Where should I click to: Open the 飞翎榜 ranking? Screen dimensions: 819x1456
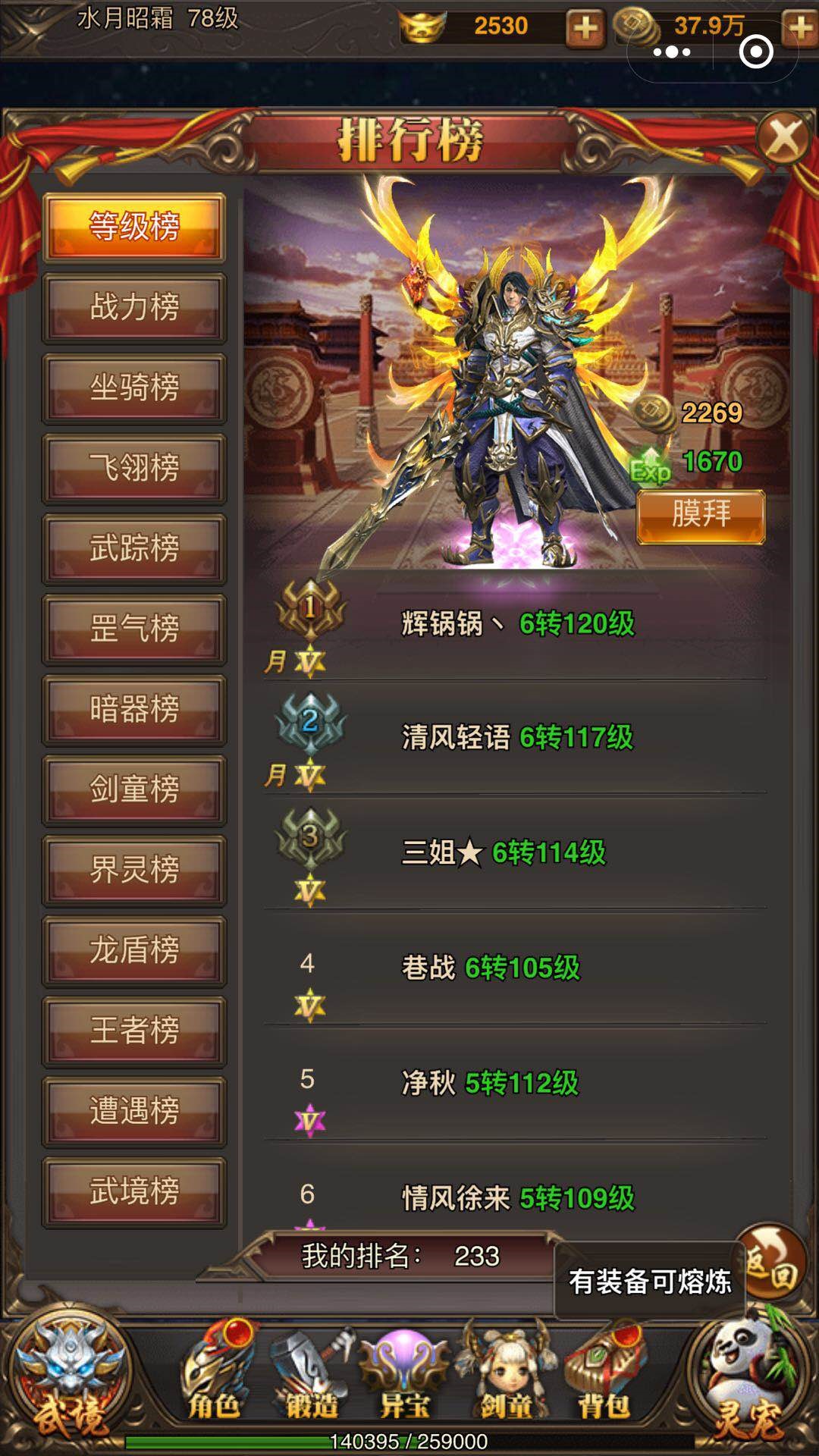click(134, 469)
